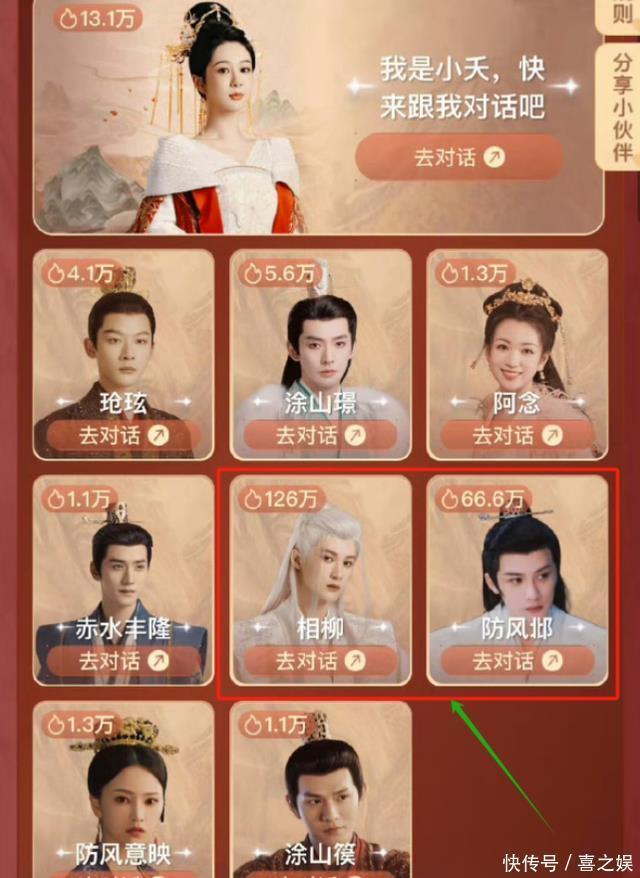Open the conversation with 阿念
The width and height of the screenshot is (640, 878).
(517, 435)
